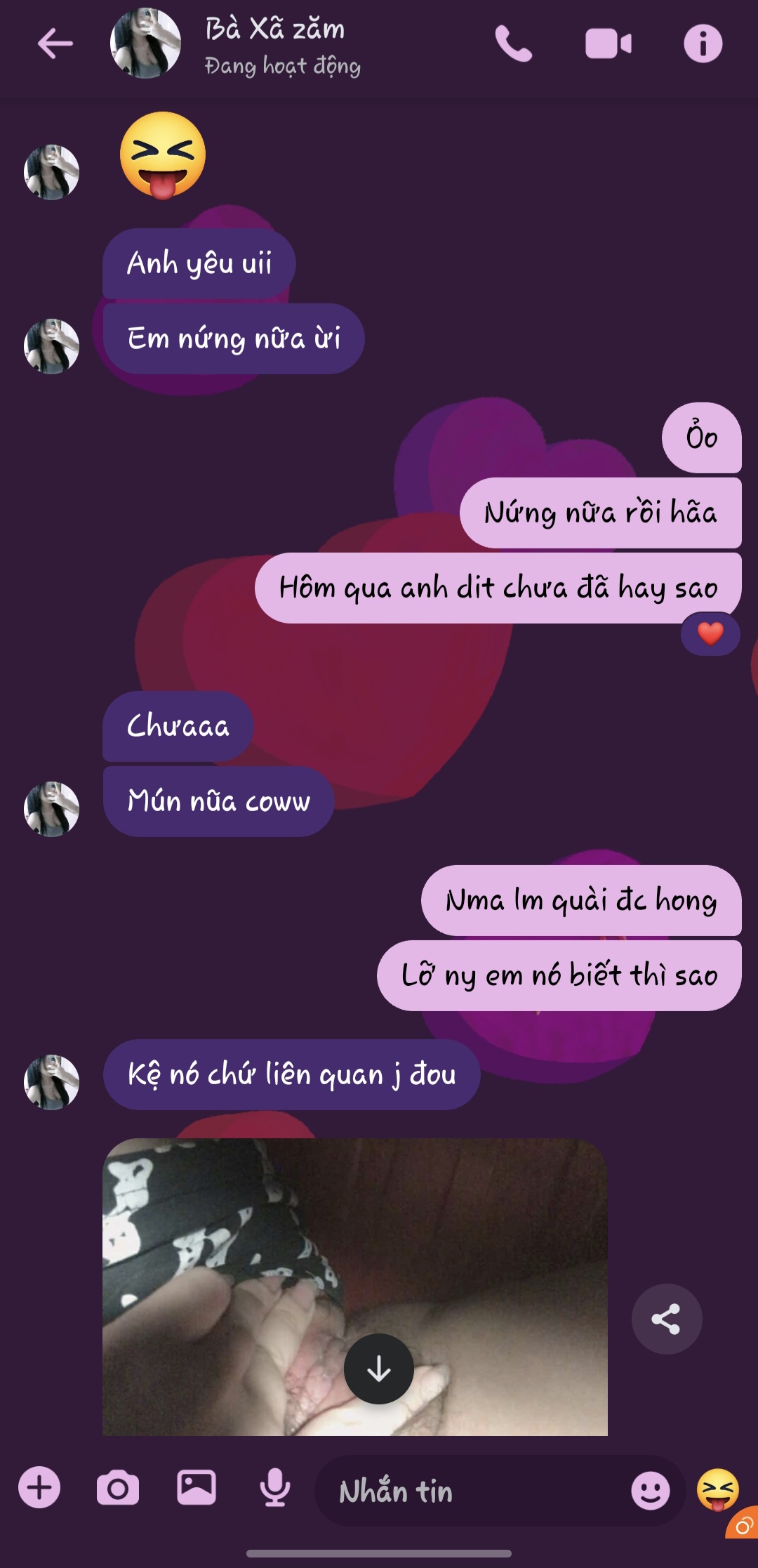This screenshot has height=1568, width=758.
Task: Focus the "Nhắn tin" message field
Action: (470, 1491)
